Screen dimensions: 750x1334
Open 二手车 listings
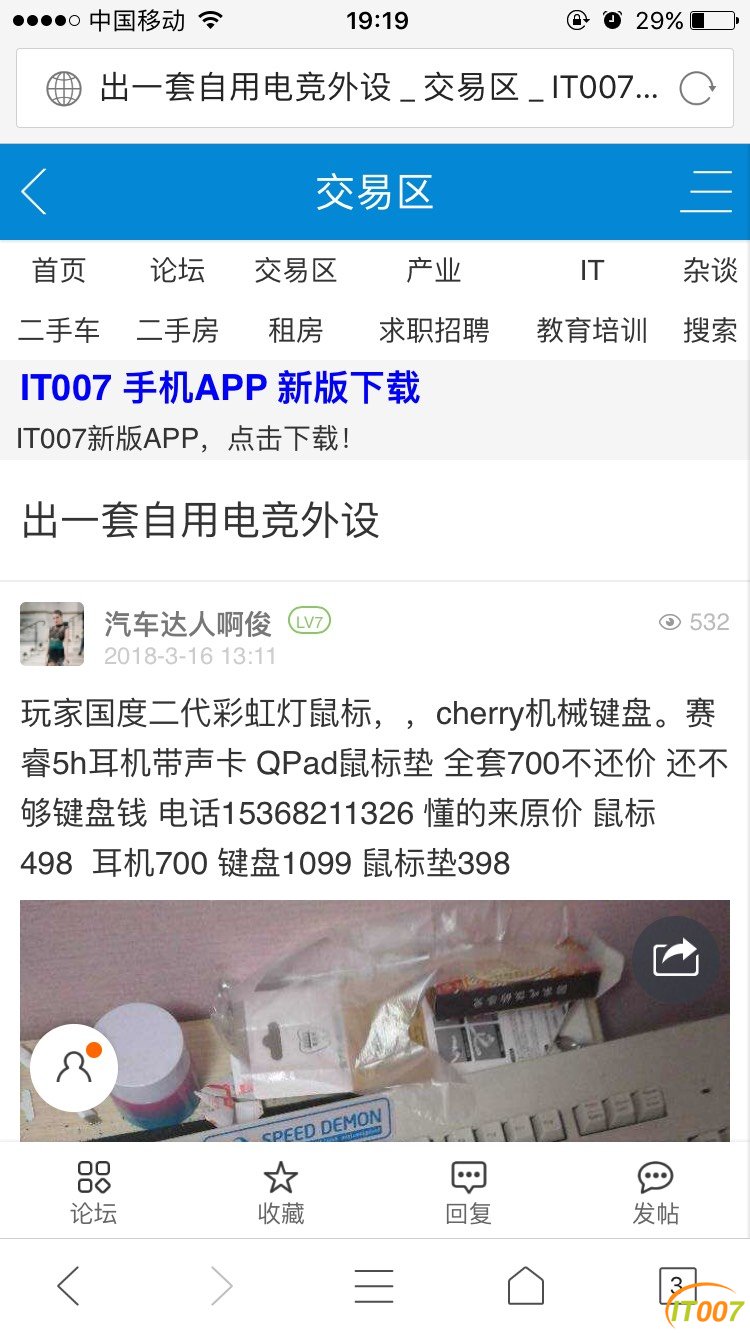[x=59, y=330]
